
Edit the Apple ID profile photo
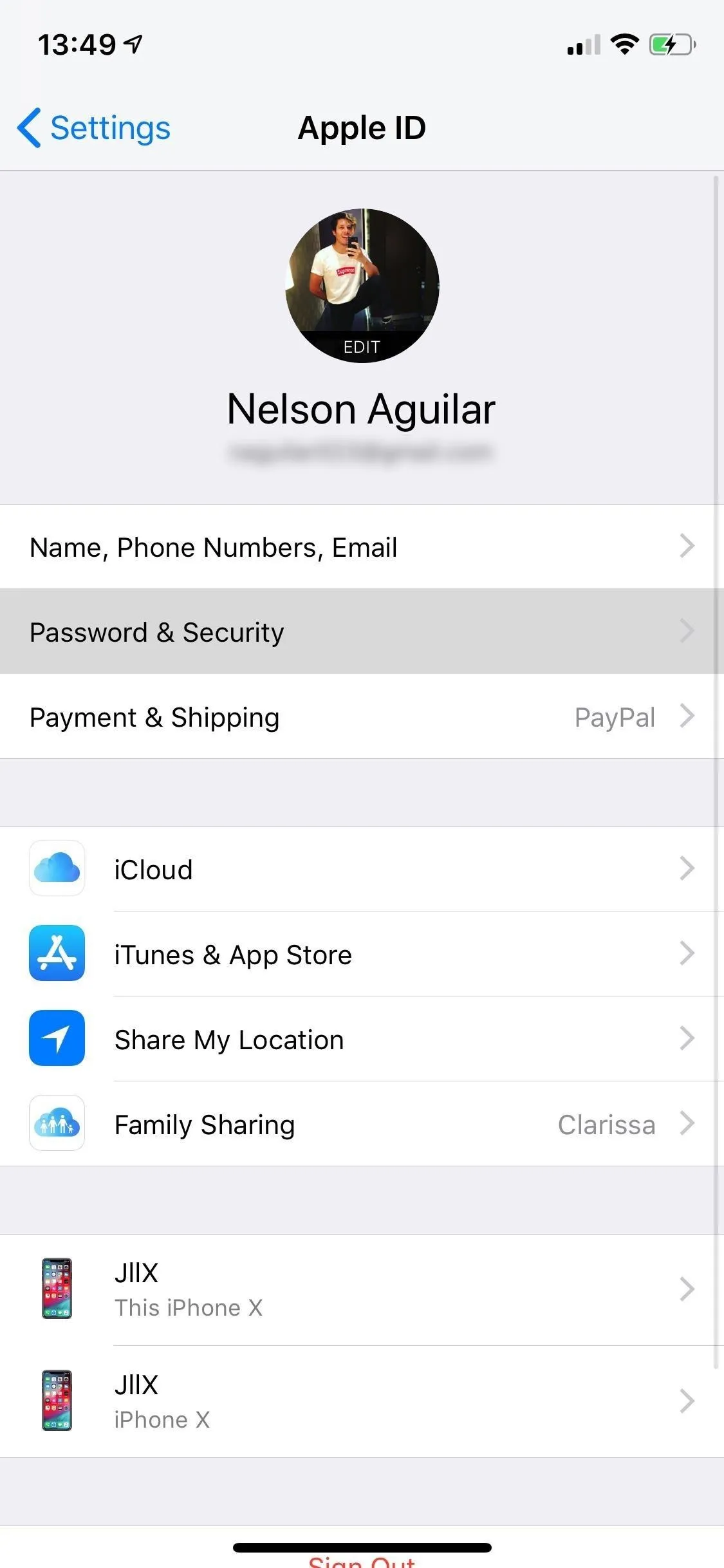[x=362, y=285]
